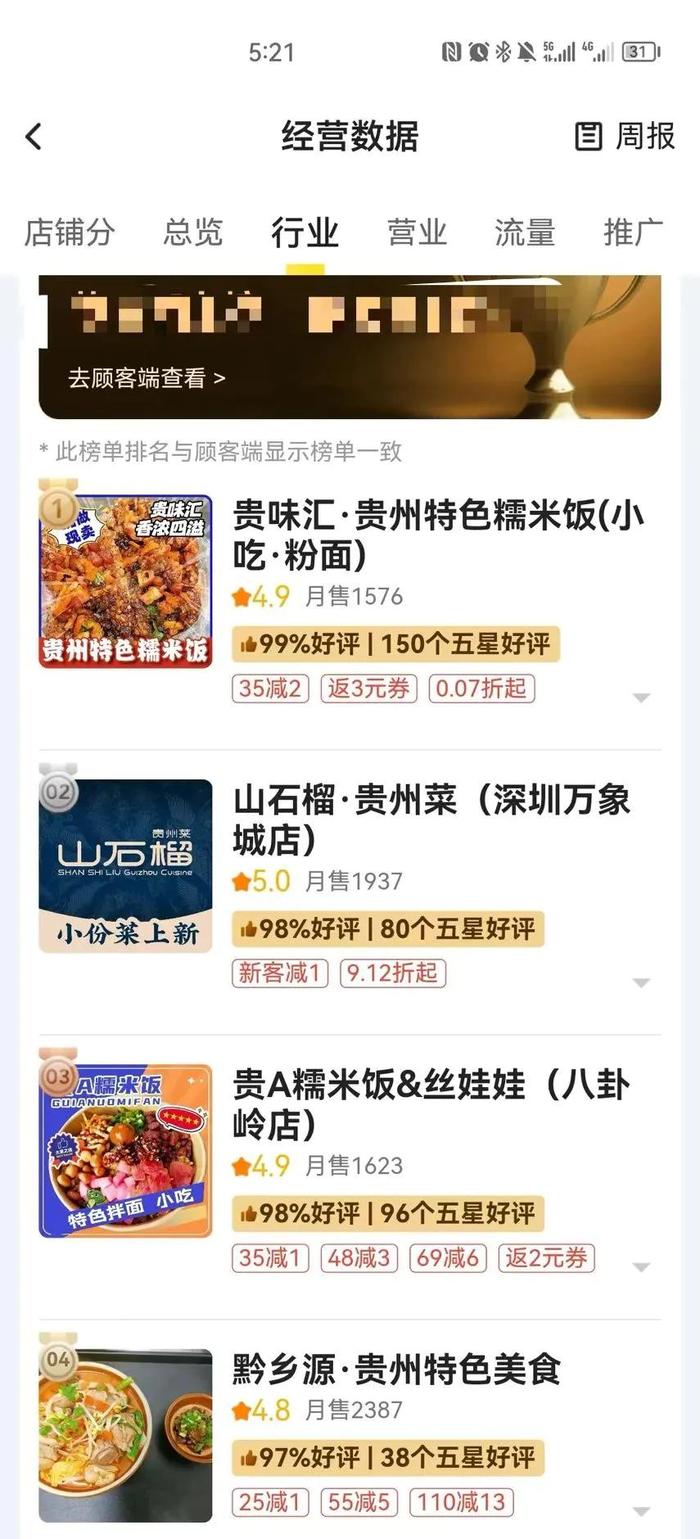Switch to the 店铺分 tab

tap(69, 232)
